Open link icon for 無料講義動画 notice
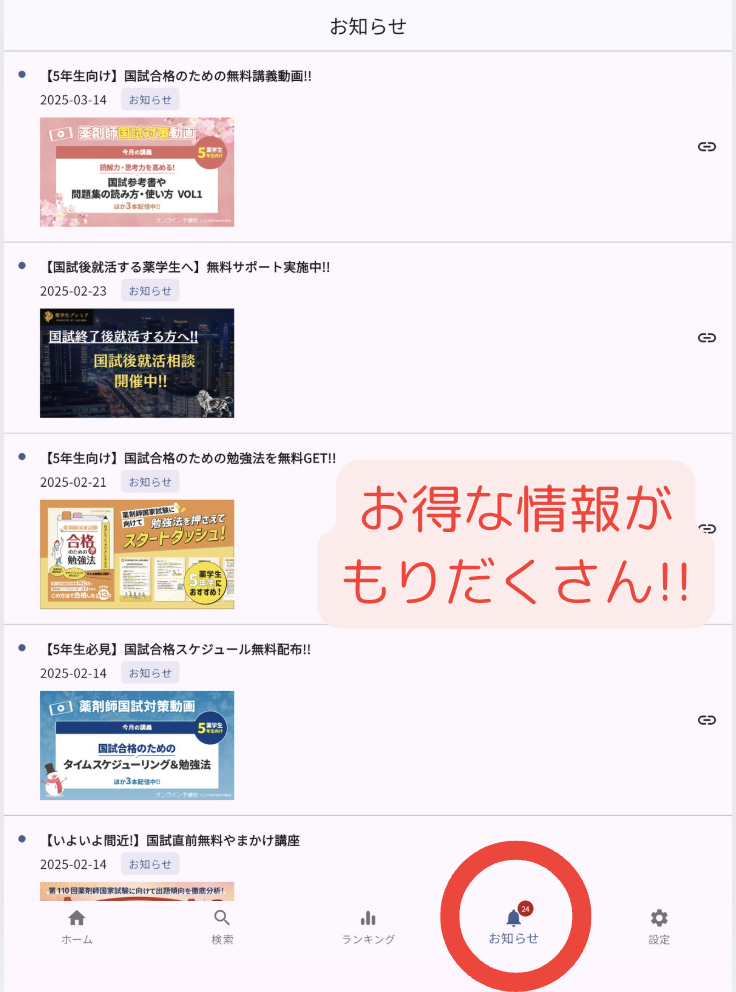 [x=707, y=147]
